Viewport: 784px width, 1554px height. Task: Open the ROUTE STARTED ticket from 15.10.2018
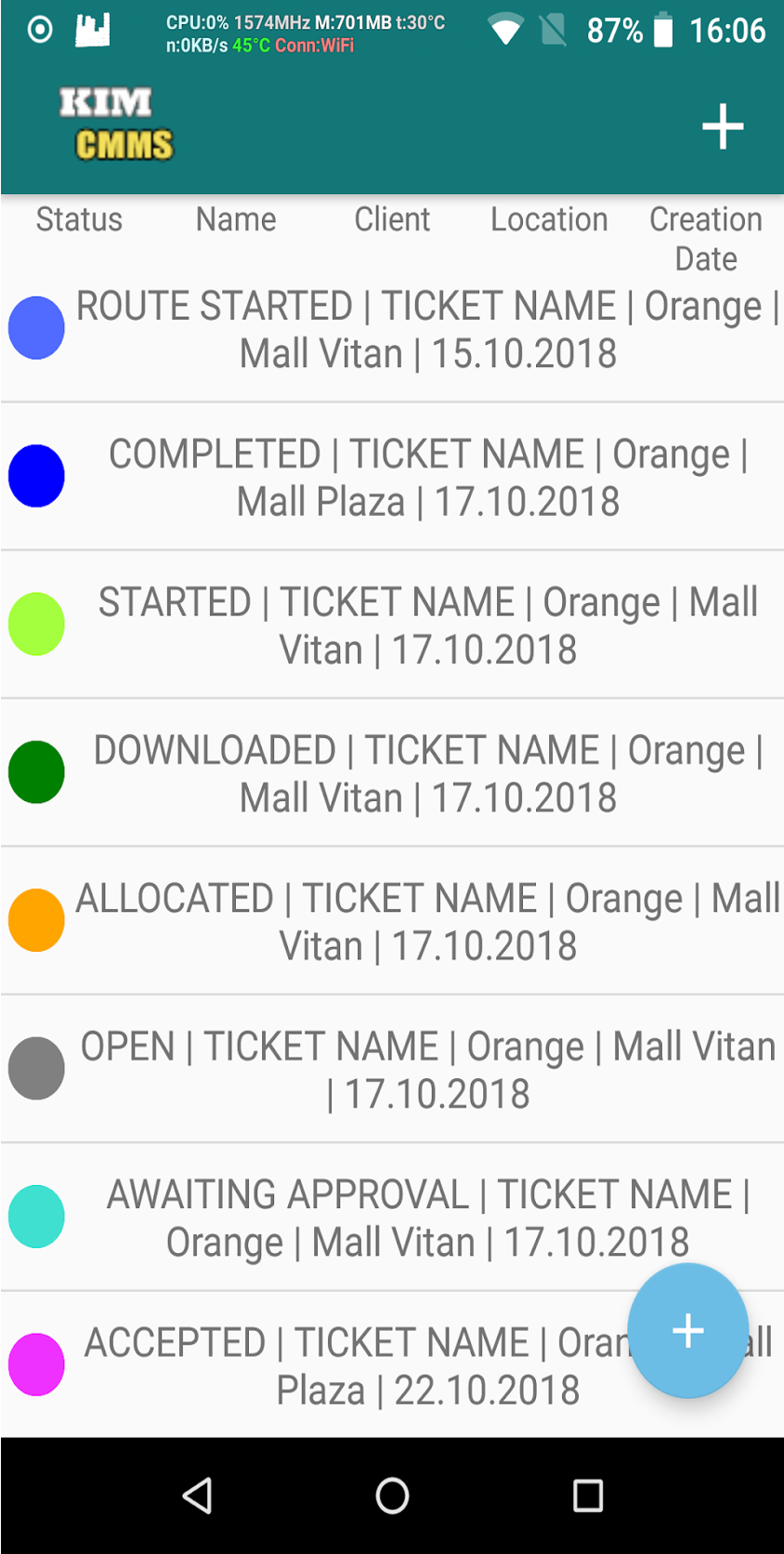click(427, 330)
